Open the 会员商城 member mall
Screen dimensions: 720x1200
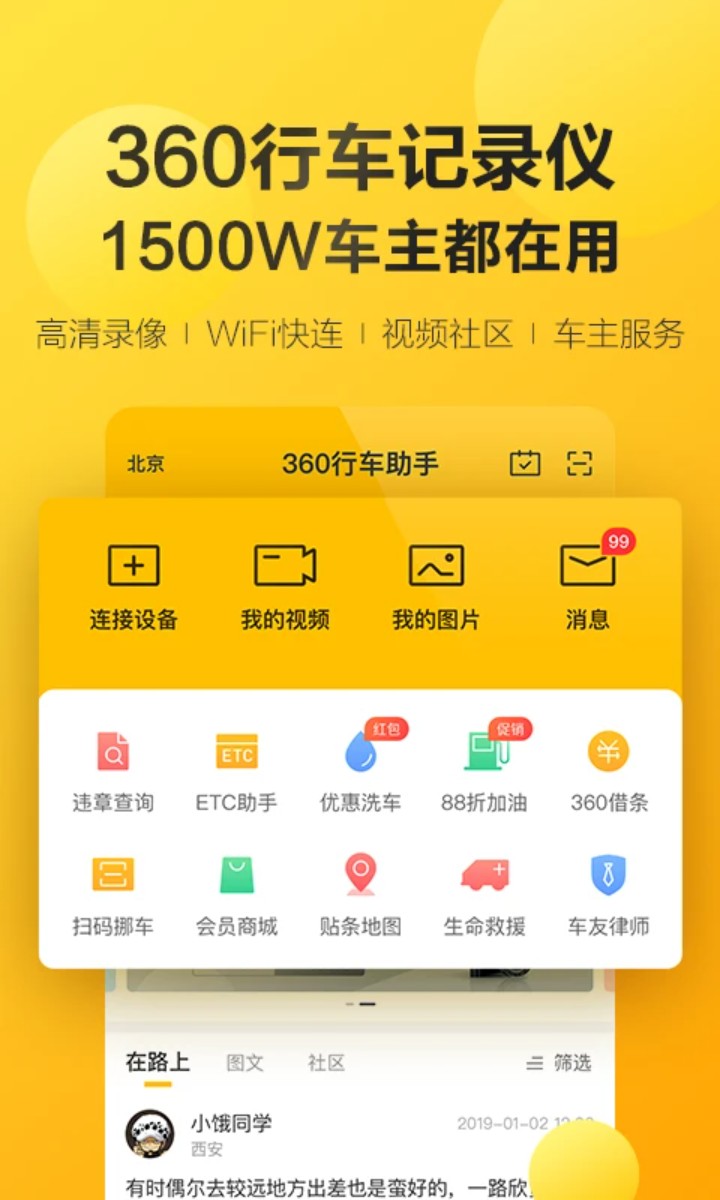pos(235,875)
